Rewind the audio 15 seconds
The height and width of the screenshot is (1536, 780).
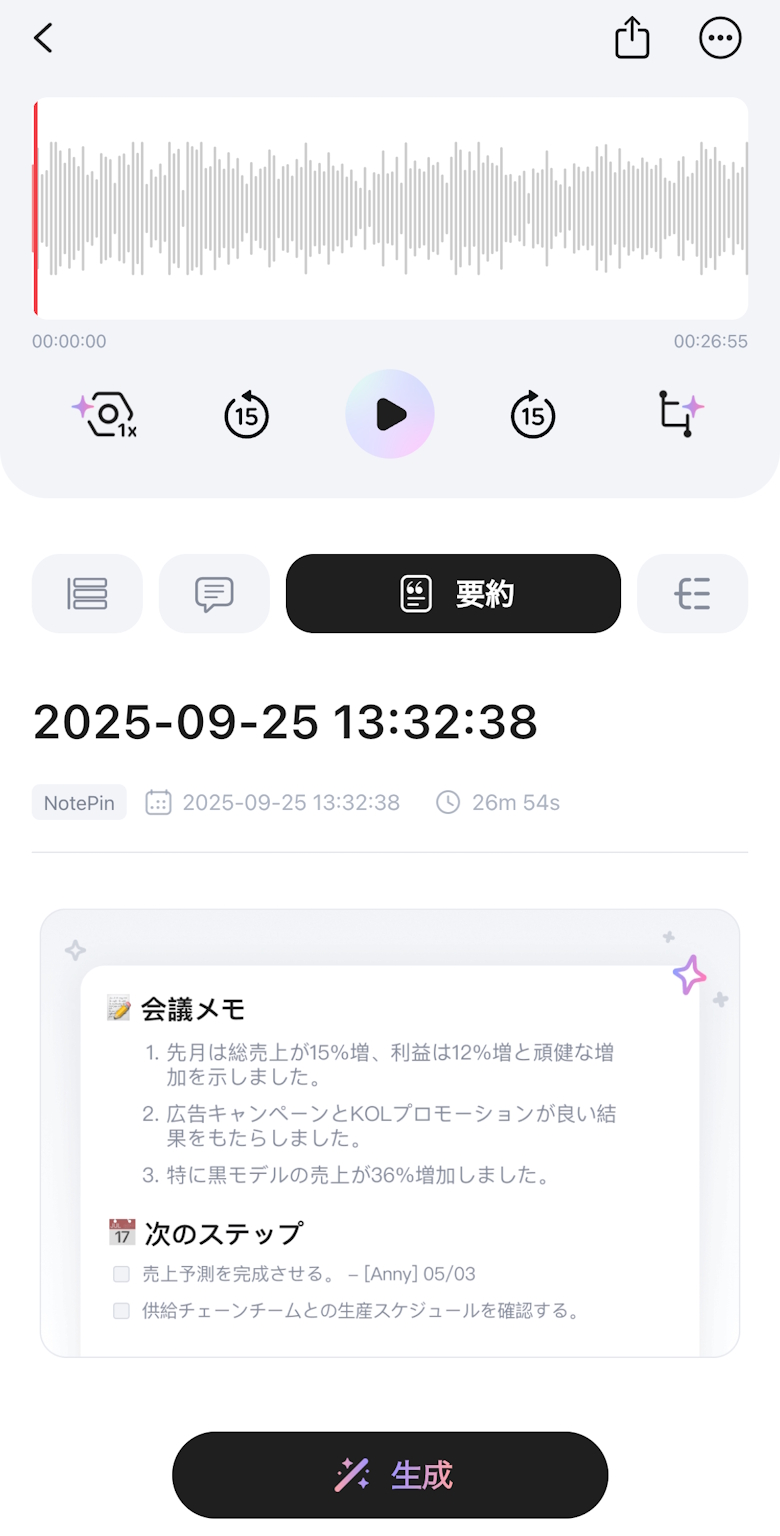coord(246,414)
